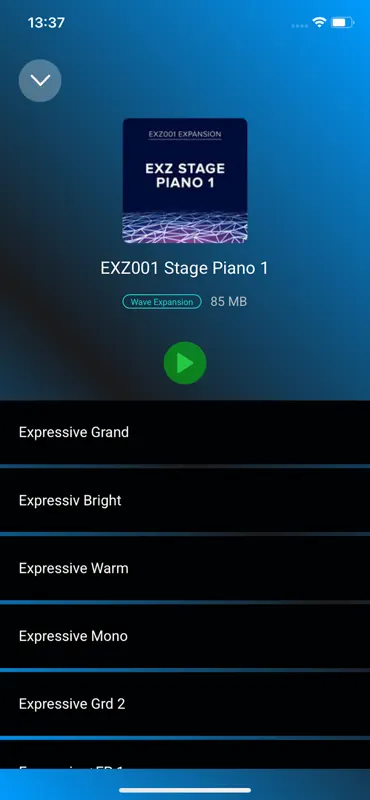Tap the Expressive Mono row
This screenshot has width=370, height=800.
(185, 636)
